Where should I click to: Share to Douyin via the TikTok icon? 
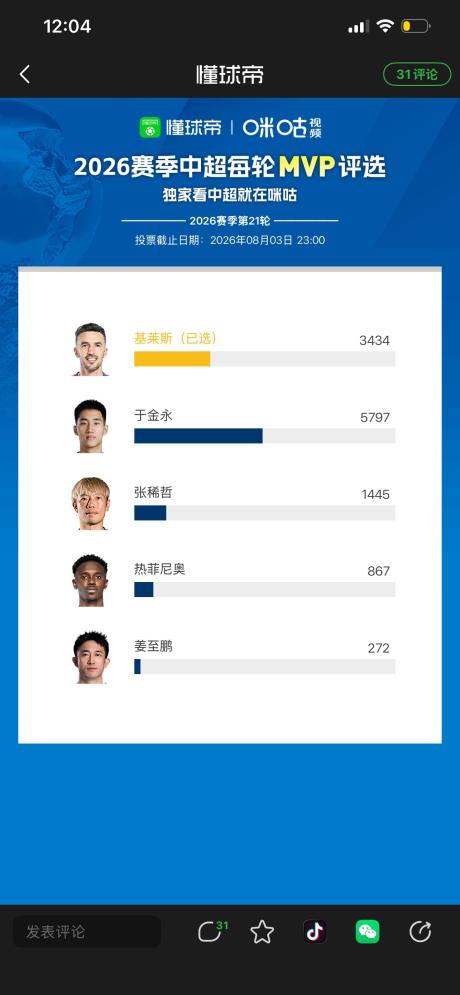point(315,932)
